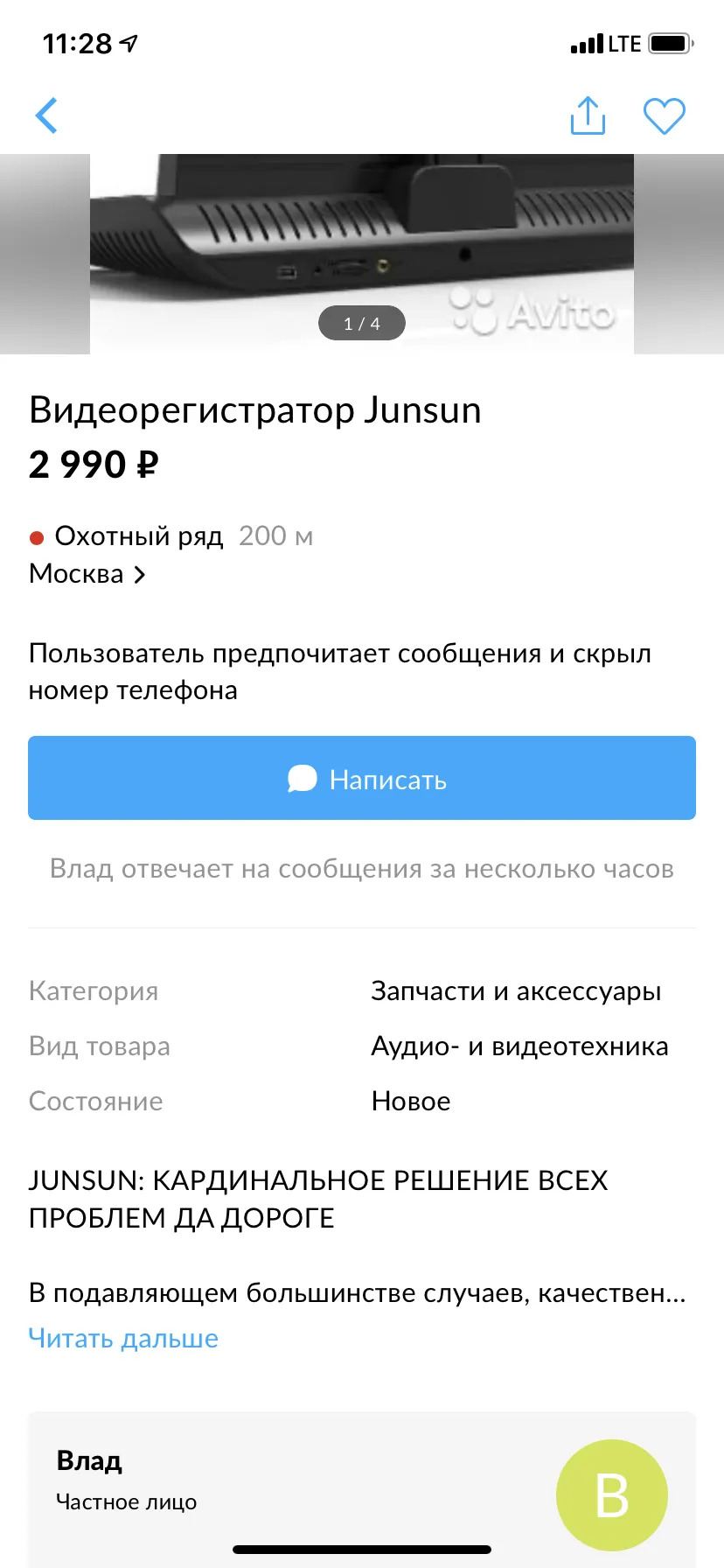Image resolution: width=724 pixels, height=1568 pixels.
Task: Open seller Влад's profile card
Action: point(362,1489)
